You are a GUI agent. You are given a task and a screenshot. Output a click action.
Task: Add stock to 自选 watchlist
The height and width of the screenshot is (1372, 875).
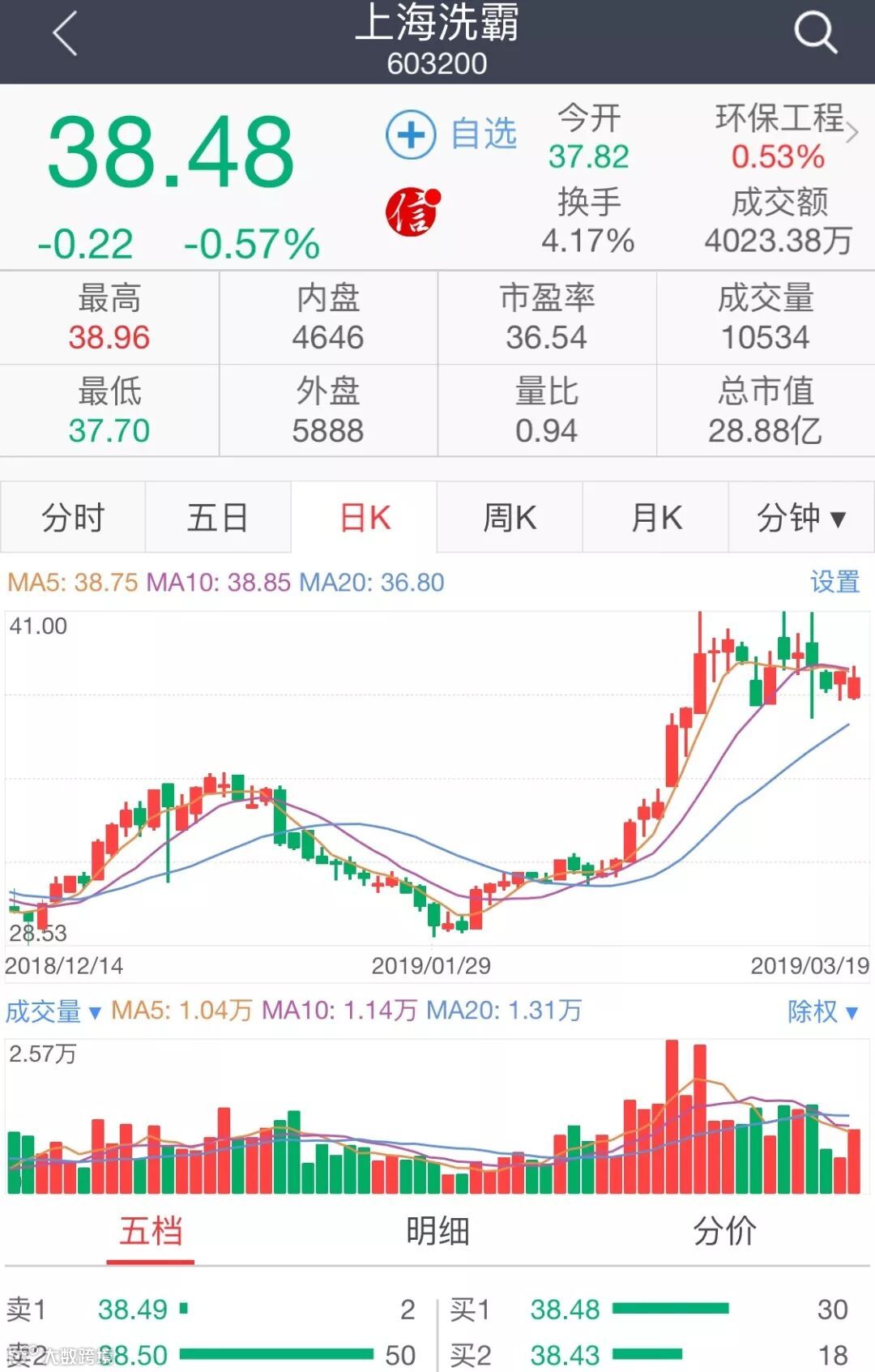tap(451, 134)
